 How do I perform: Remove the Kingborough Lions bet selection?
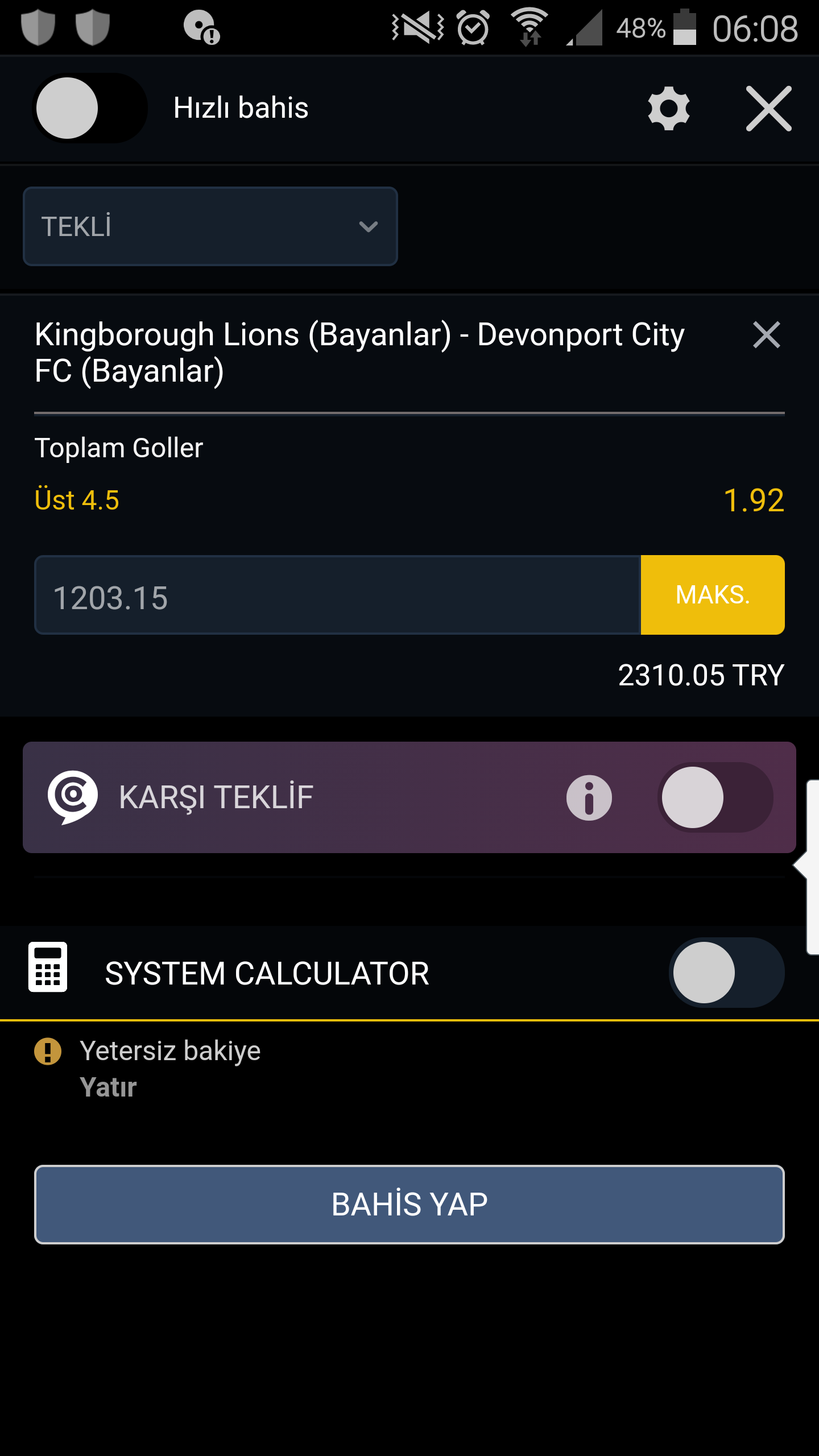point(766,334)
